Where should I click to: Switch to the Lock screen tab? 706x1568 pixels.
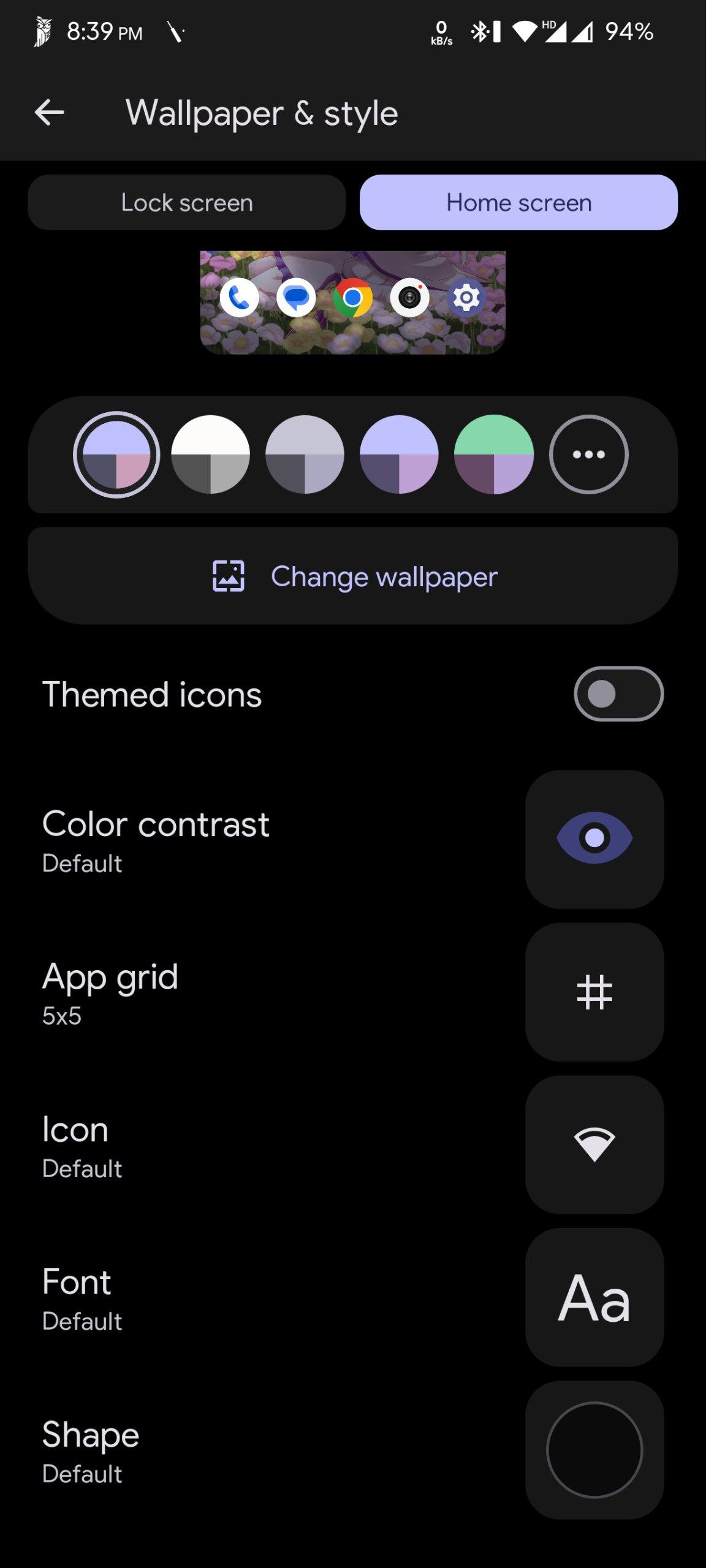[187, 203]
